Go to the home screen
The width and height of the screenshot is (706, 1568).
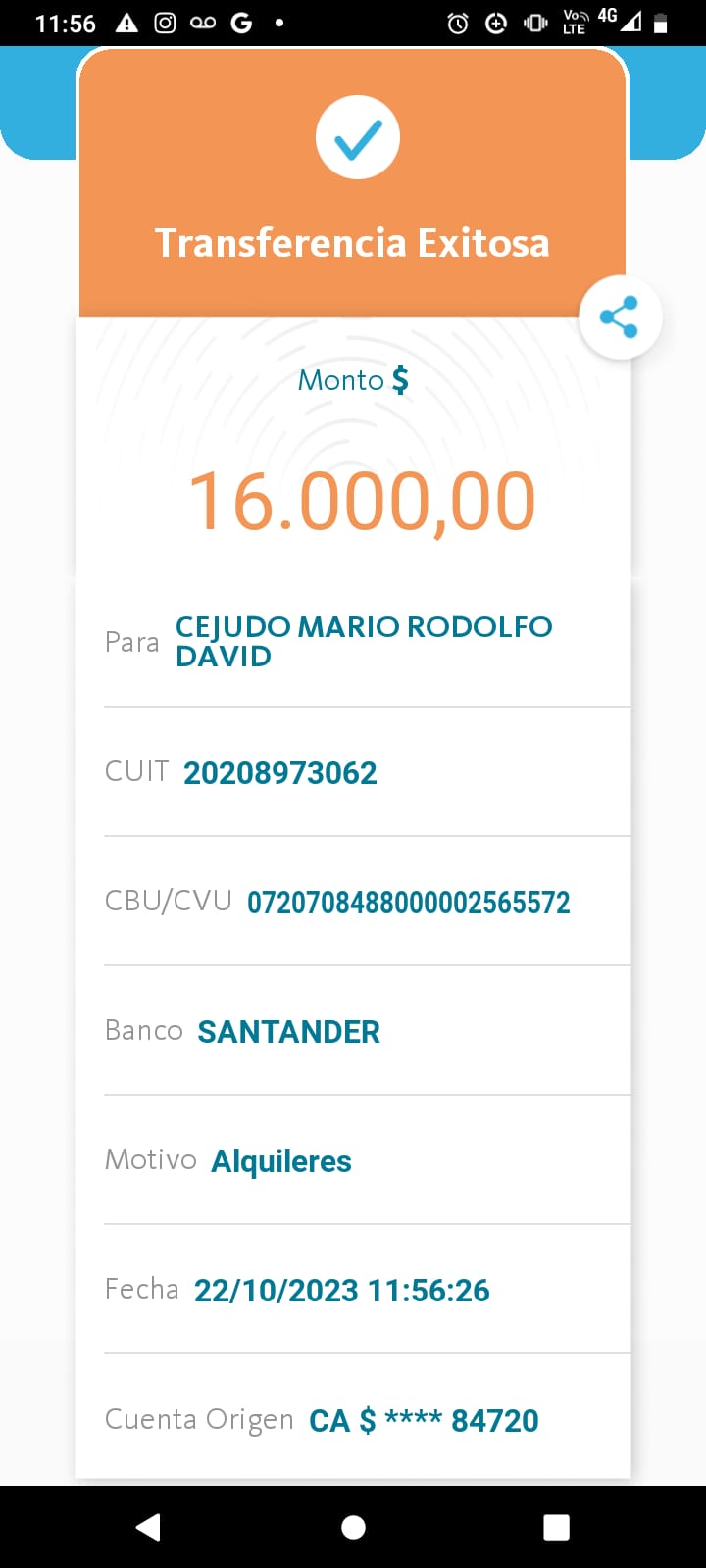(x=353, y=1527)
